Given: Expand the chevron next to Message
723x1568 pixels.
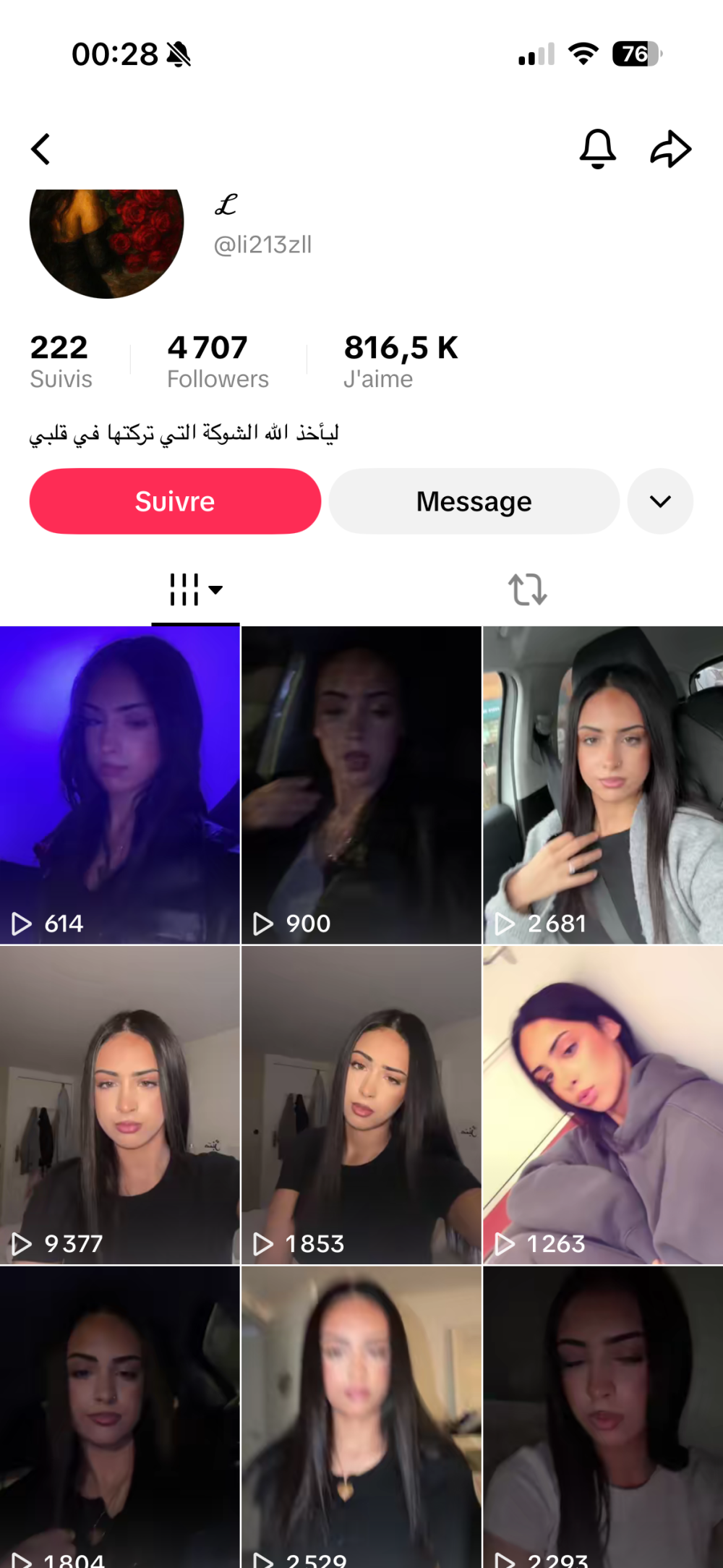Looking at the screenshot, I should click(x=660, y=501).
